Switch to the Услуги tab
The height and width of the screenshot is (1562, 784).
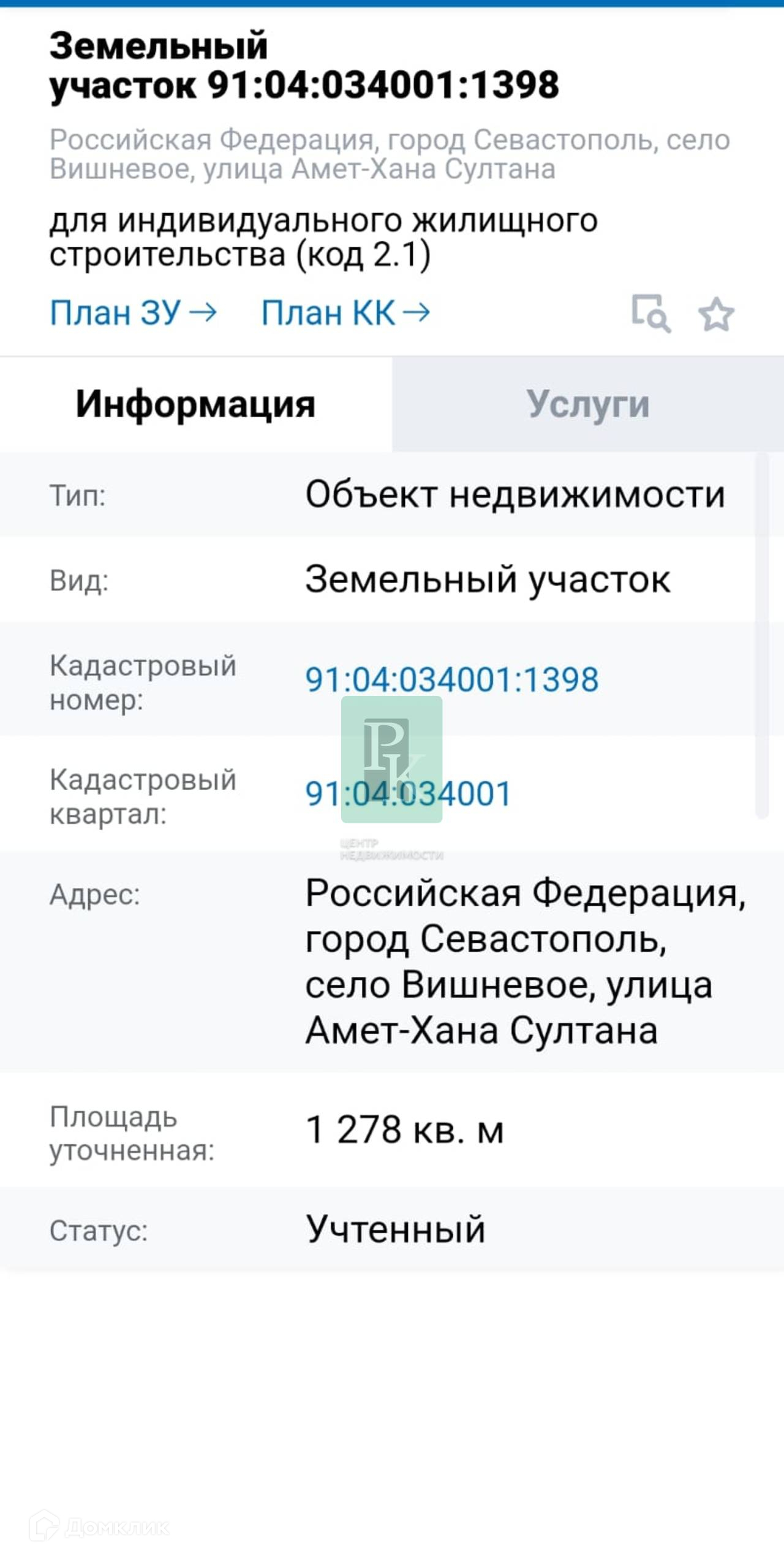pos(588,404)
